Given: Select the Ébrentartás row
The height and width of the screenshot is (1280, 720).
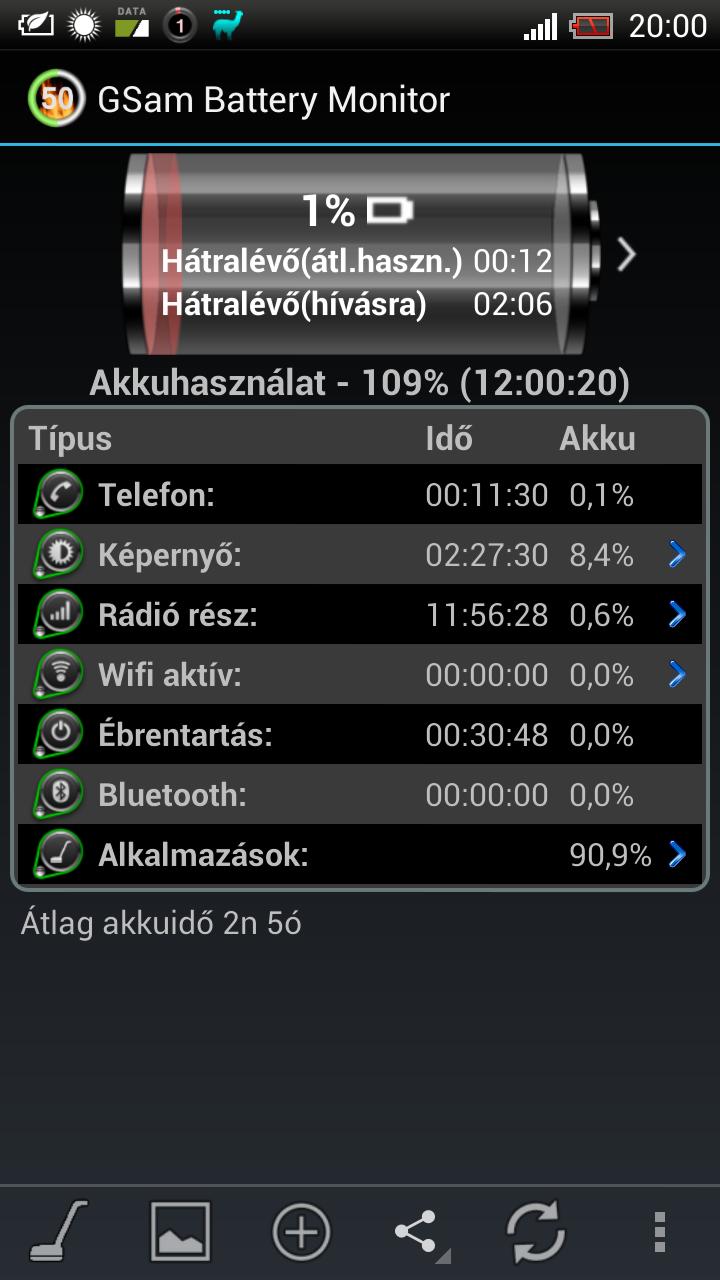Looking at the screenshot, I should 360,734.
